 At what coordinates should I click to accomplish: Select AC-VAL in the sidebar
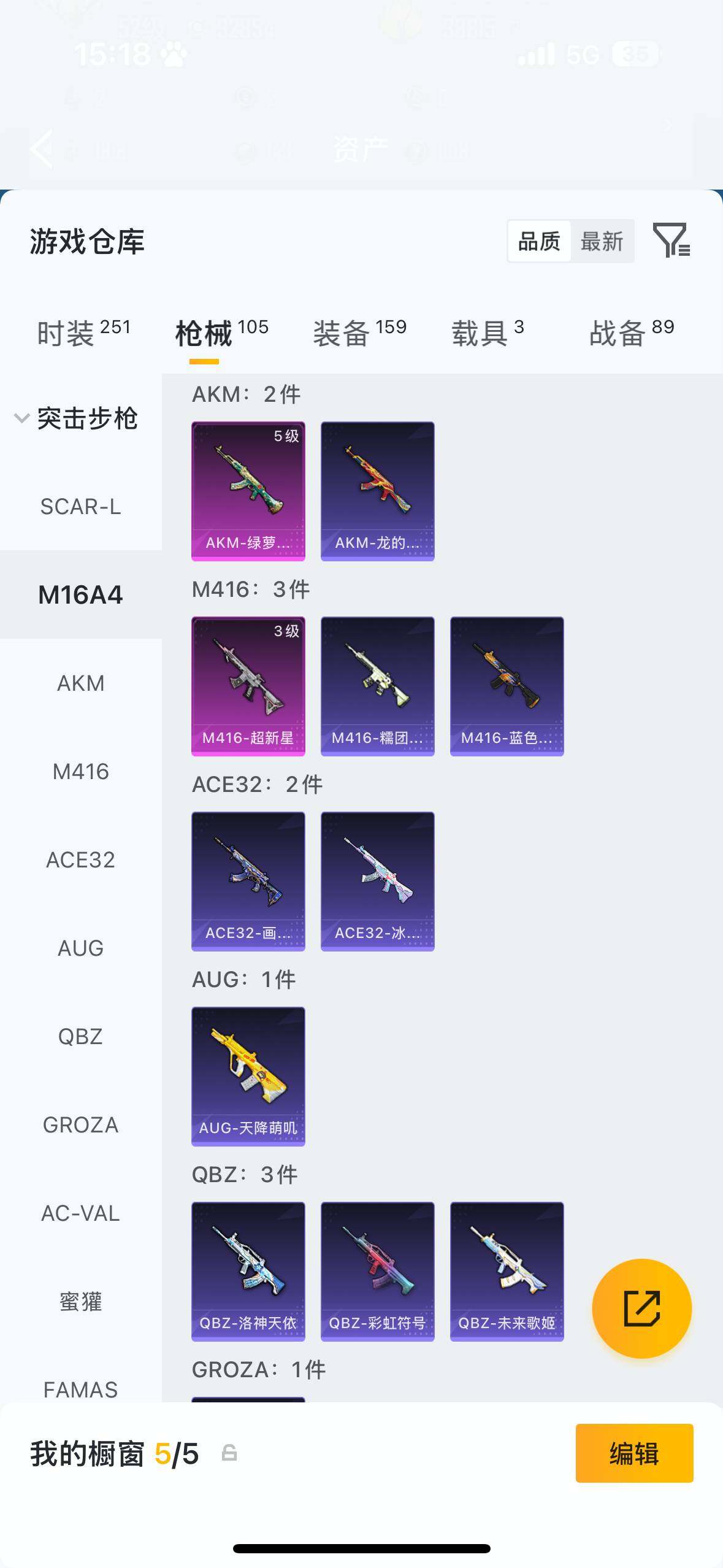80,1213
